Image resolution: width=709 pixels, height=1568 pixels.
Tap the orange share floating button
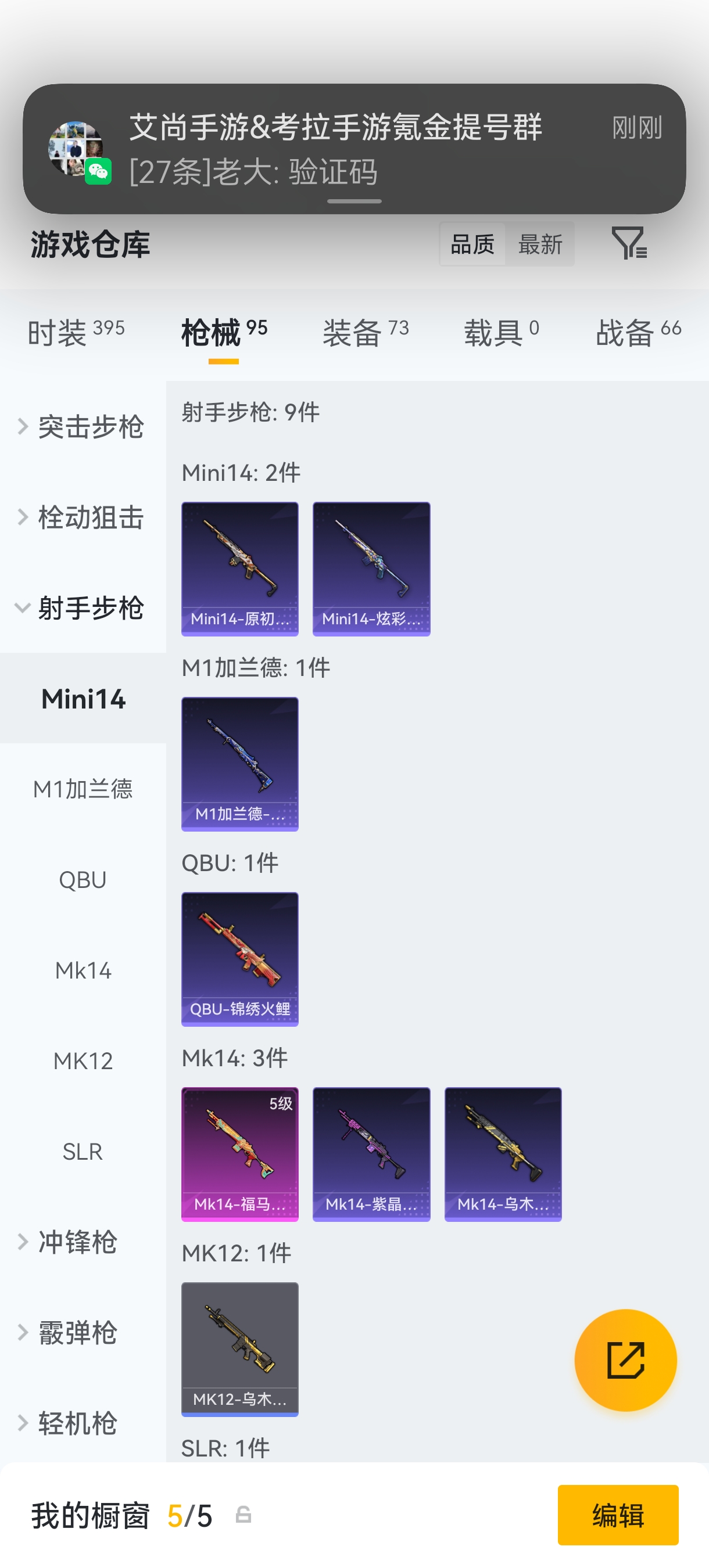click(x=625, y=1361)
